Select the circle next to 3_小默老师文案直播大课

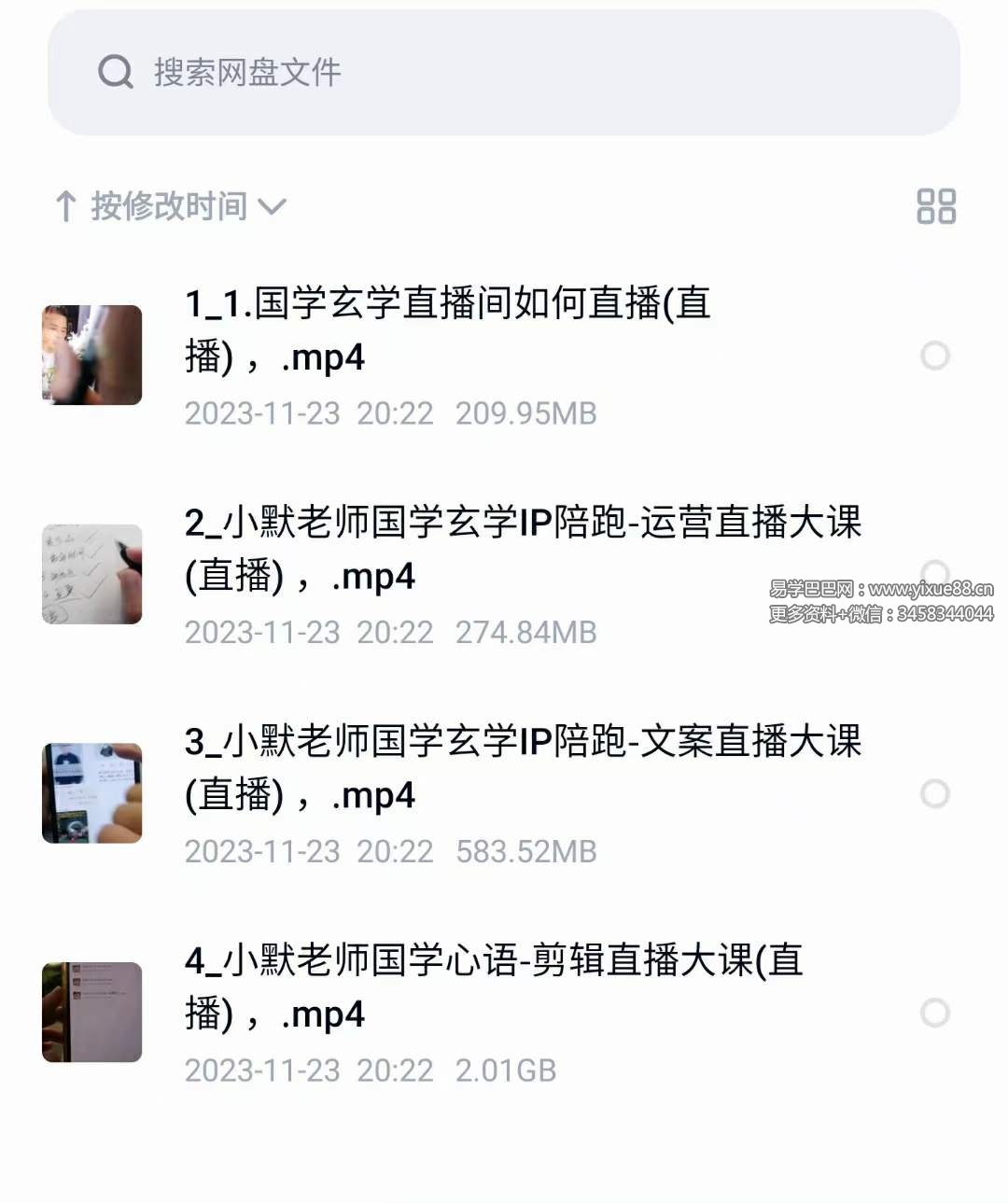(x=935, y=793)
